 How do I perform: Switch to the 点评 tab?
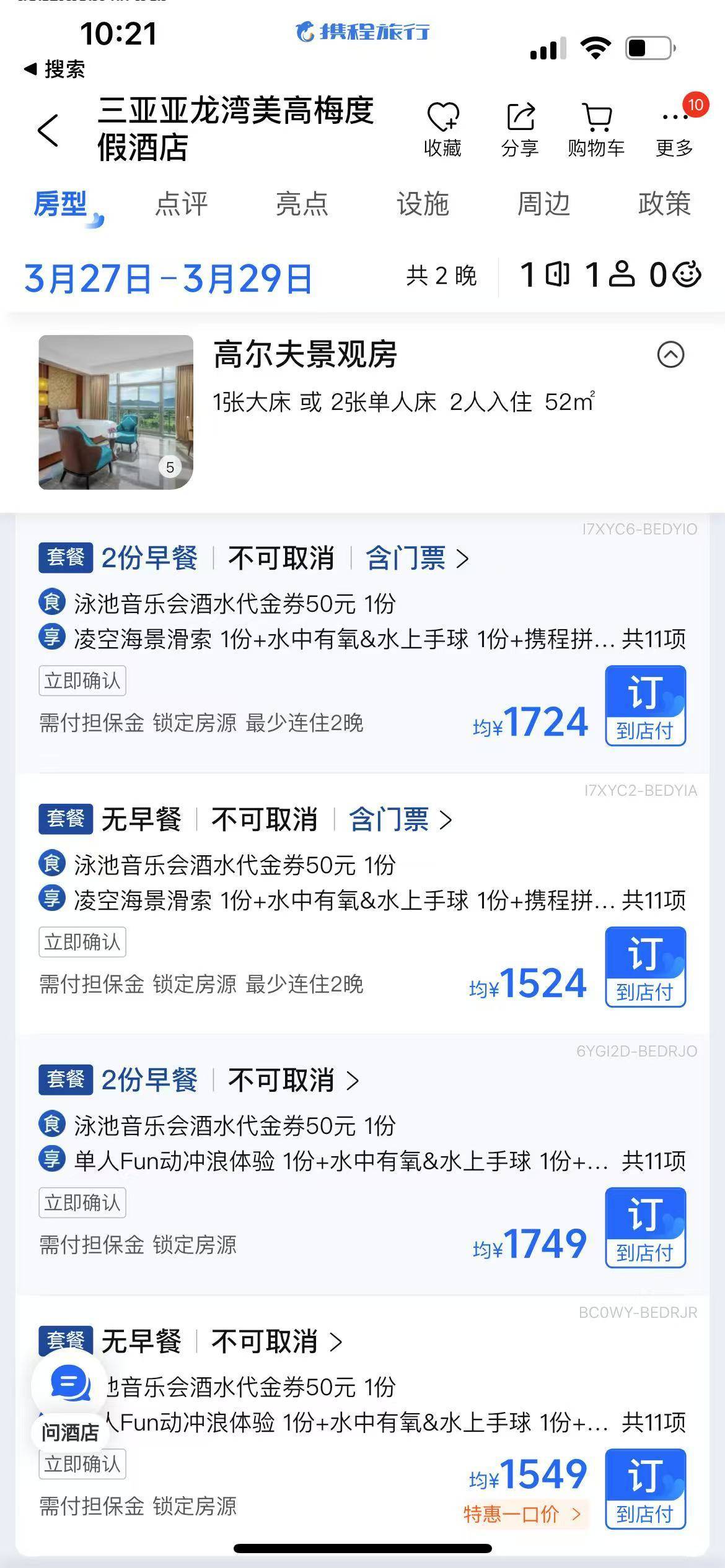tap(181, 204)
